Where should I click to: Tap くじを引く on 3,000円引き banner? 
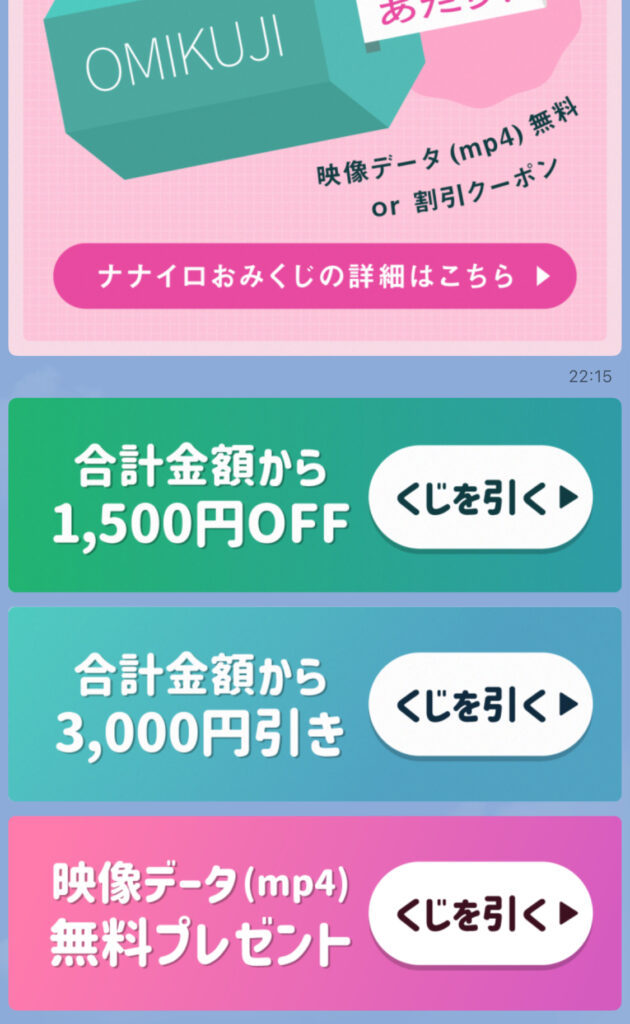pos(480,704)
